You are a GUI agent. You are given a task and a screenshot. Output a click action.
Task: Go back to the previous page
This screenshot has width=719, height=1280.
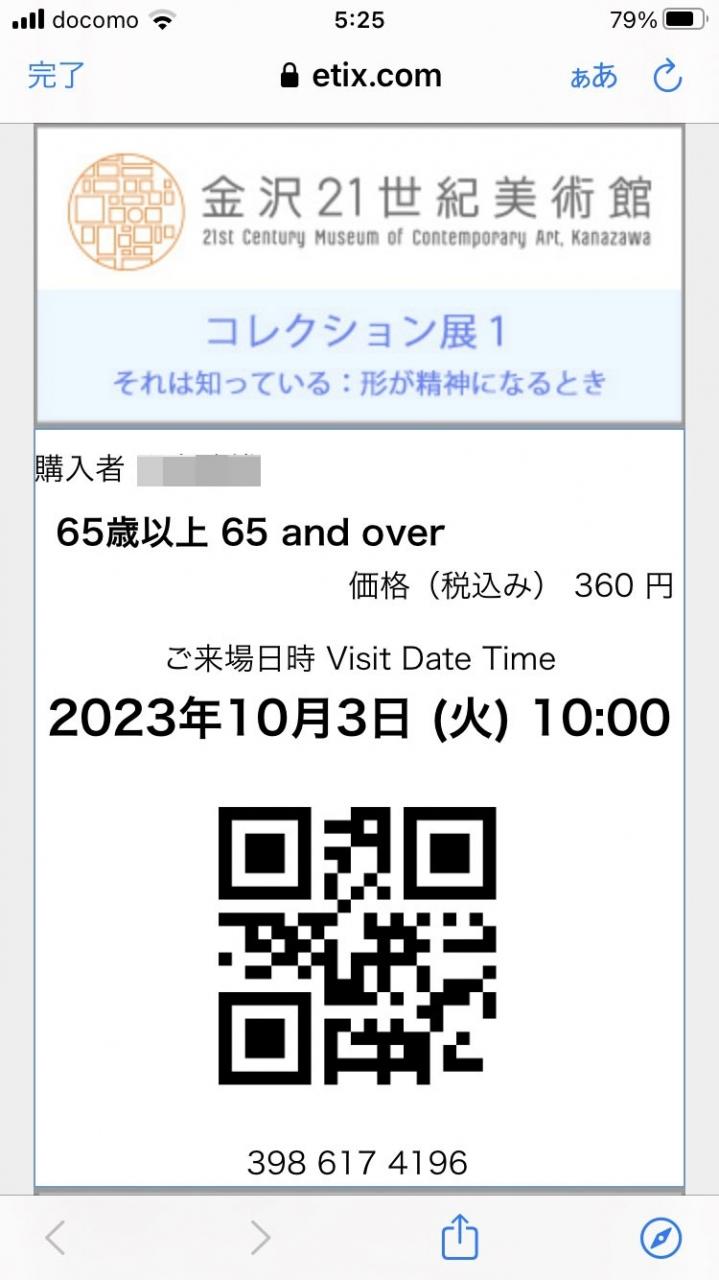[x=56, y=1238]
